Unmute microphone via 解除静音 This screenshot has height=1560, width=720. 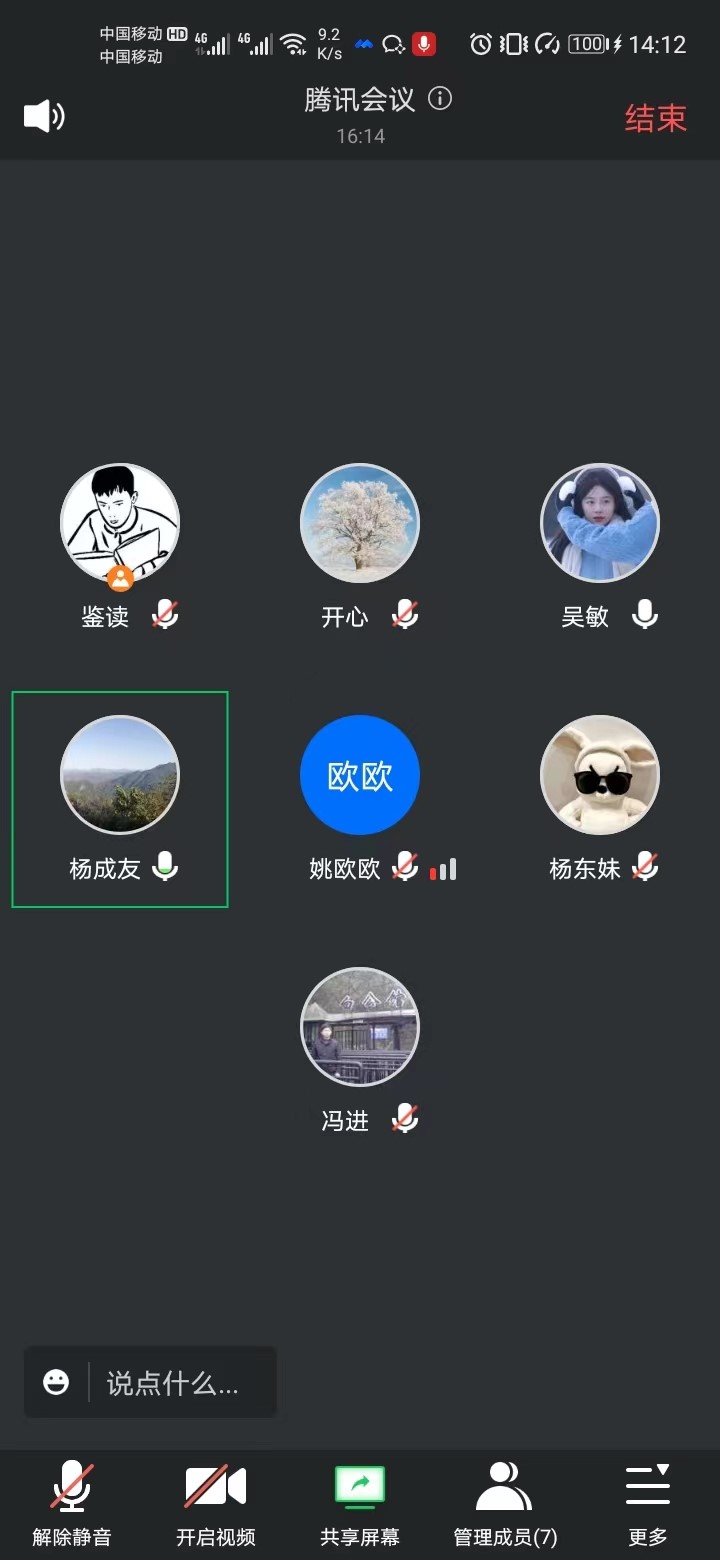[72, 1502]
